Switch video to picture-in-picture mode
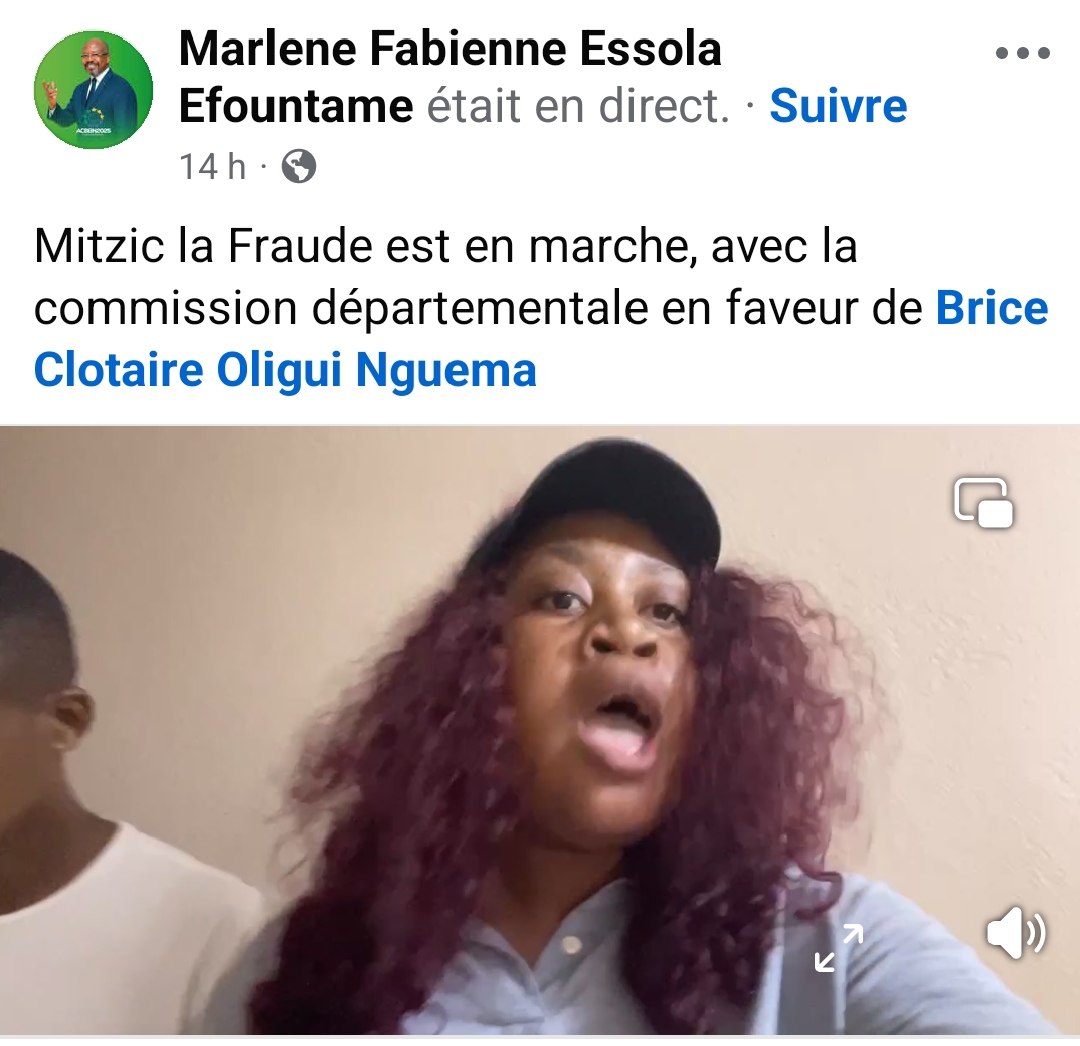This screenshot has height=1046, width=1080. (983, 502)
